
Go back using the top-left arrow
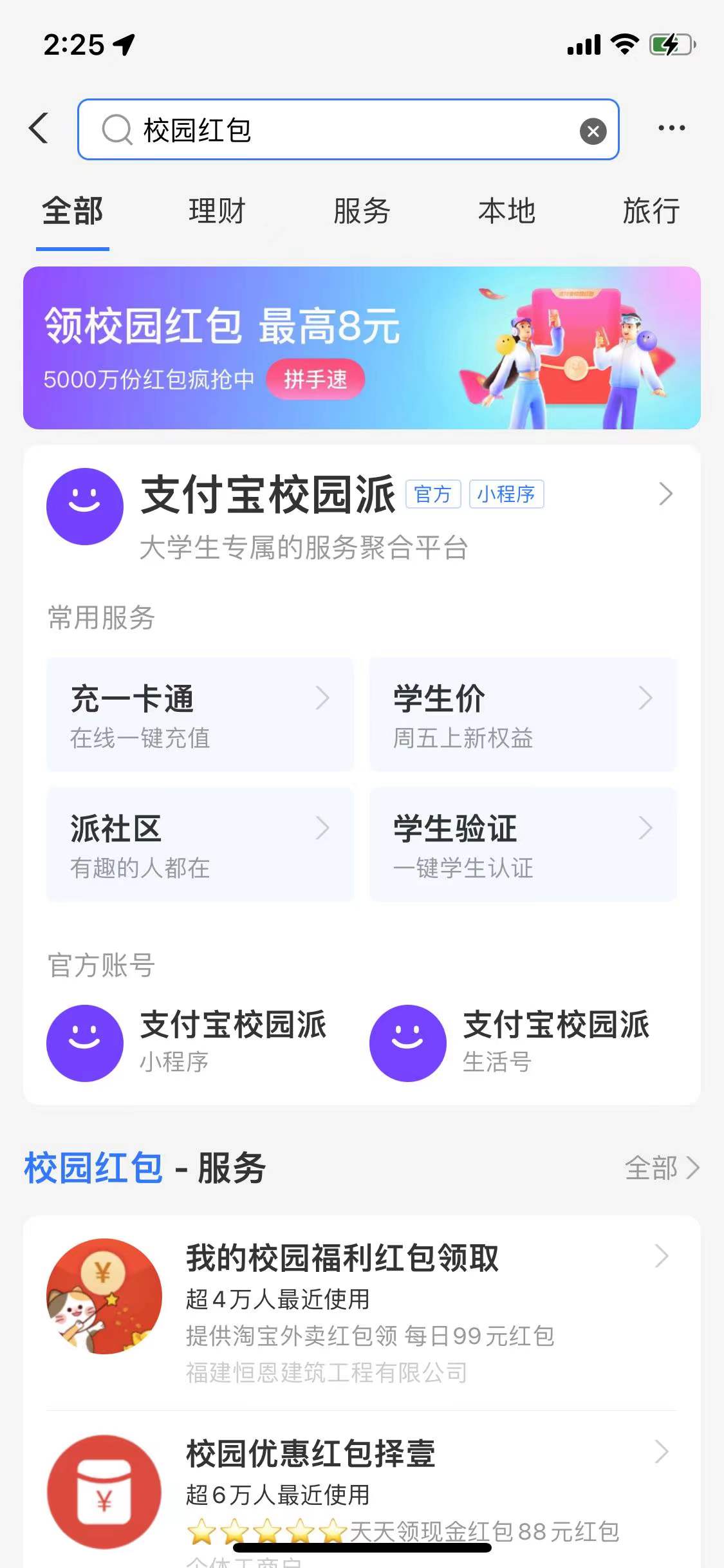pos(40,128)
